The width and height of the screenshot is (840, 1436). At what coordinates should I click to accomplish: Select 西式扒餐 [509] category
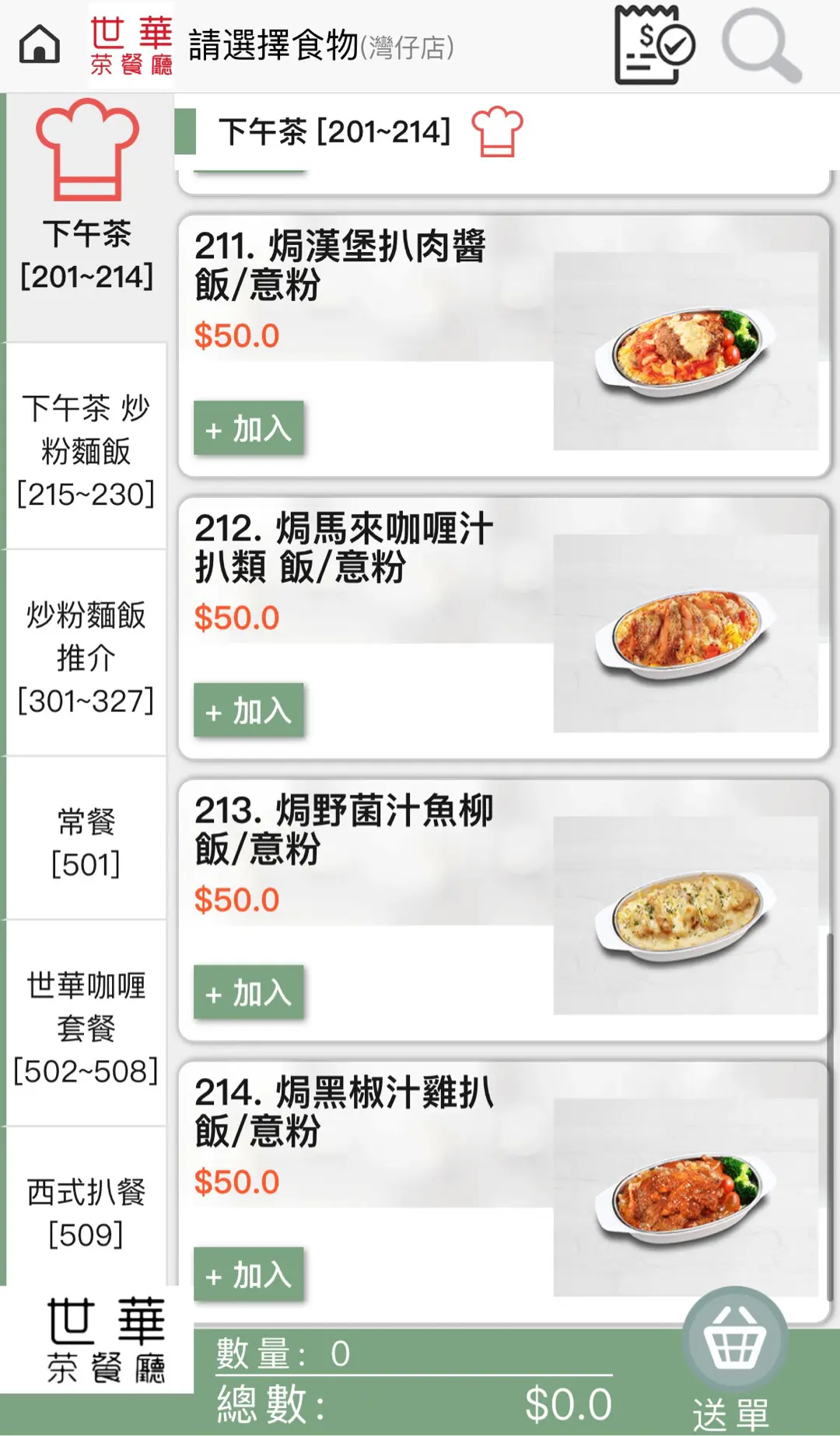pyautogui.click(x=86, y=1212)
